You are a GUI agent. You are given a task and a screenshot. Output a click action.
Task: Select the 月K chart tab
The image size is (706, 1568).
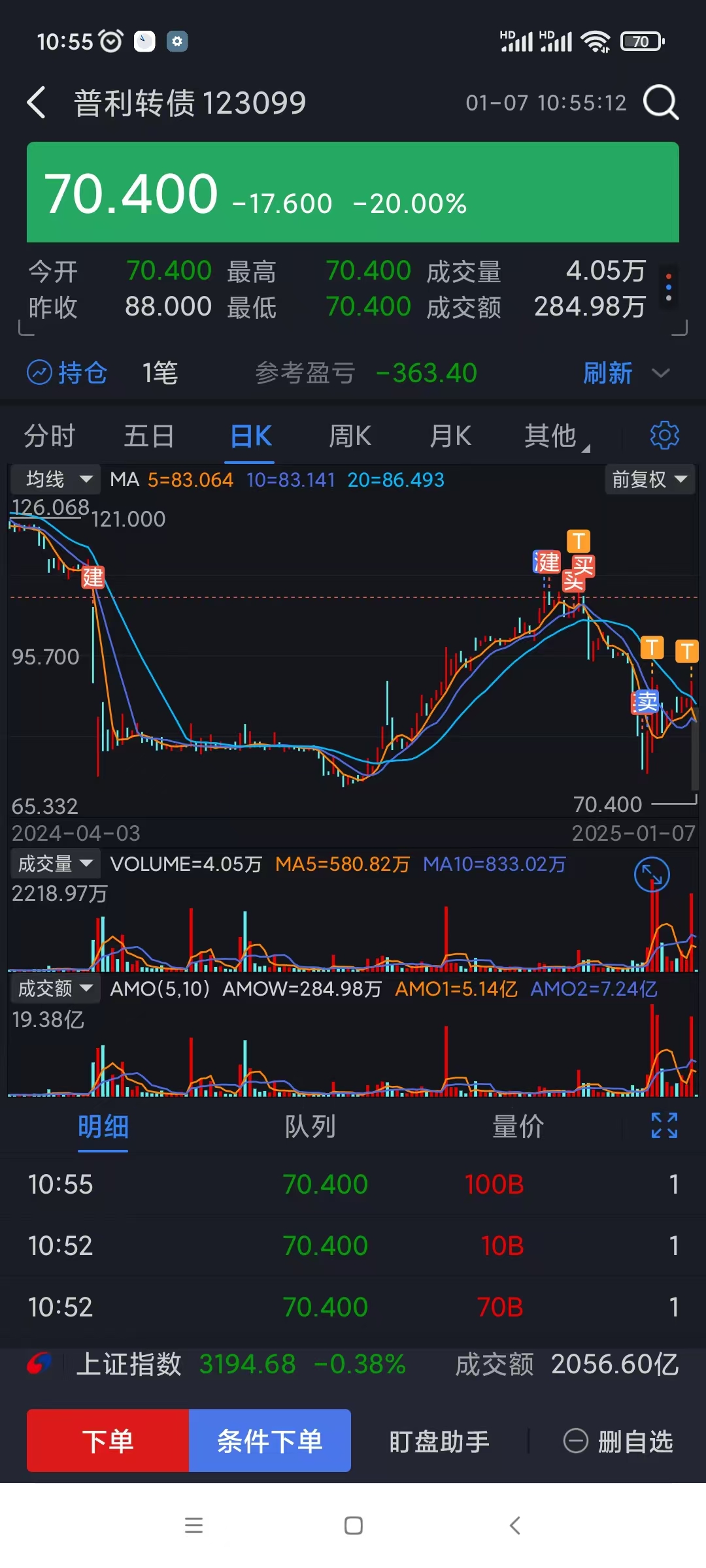tap(450, 436)
